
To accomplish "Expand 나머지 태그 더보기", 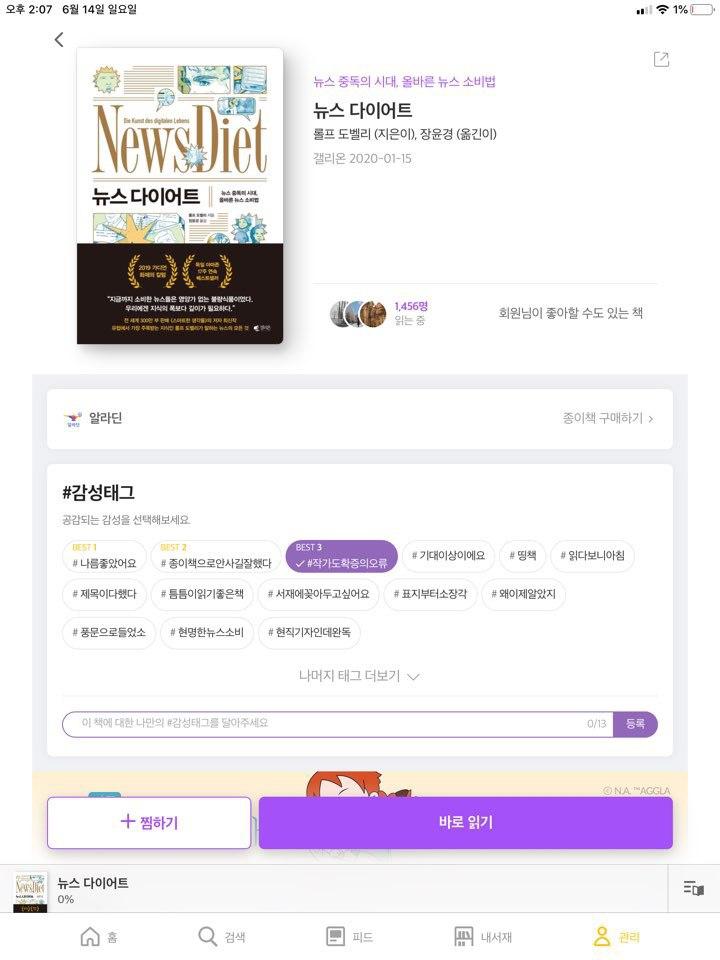I will coord(359,676).
